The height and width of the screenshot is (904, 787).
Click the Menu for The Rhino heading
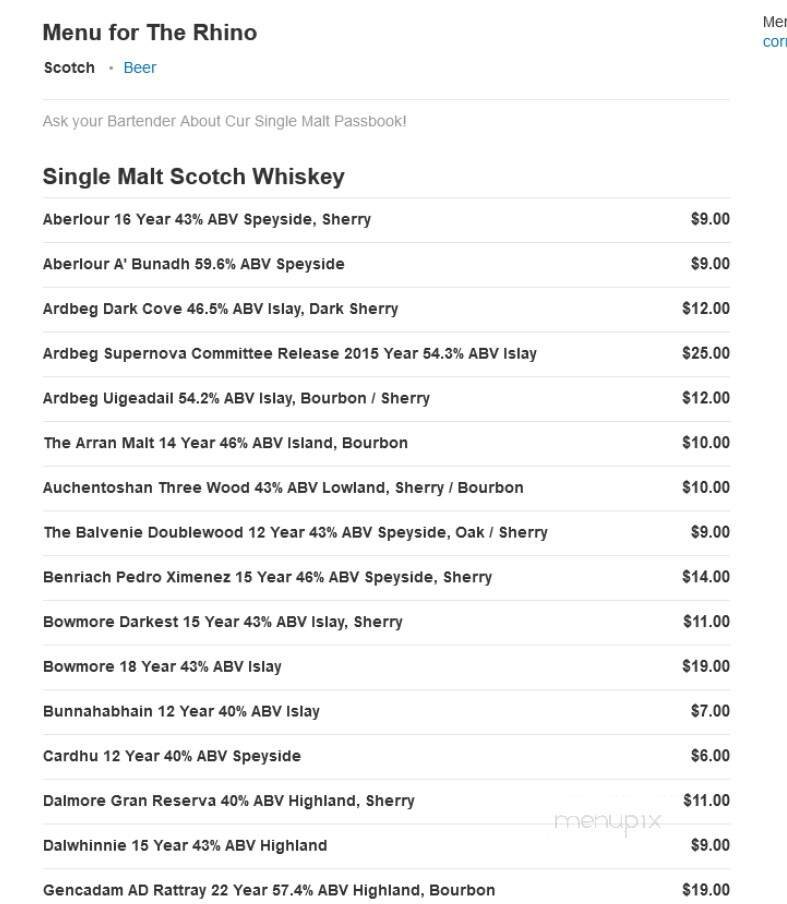148,32
